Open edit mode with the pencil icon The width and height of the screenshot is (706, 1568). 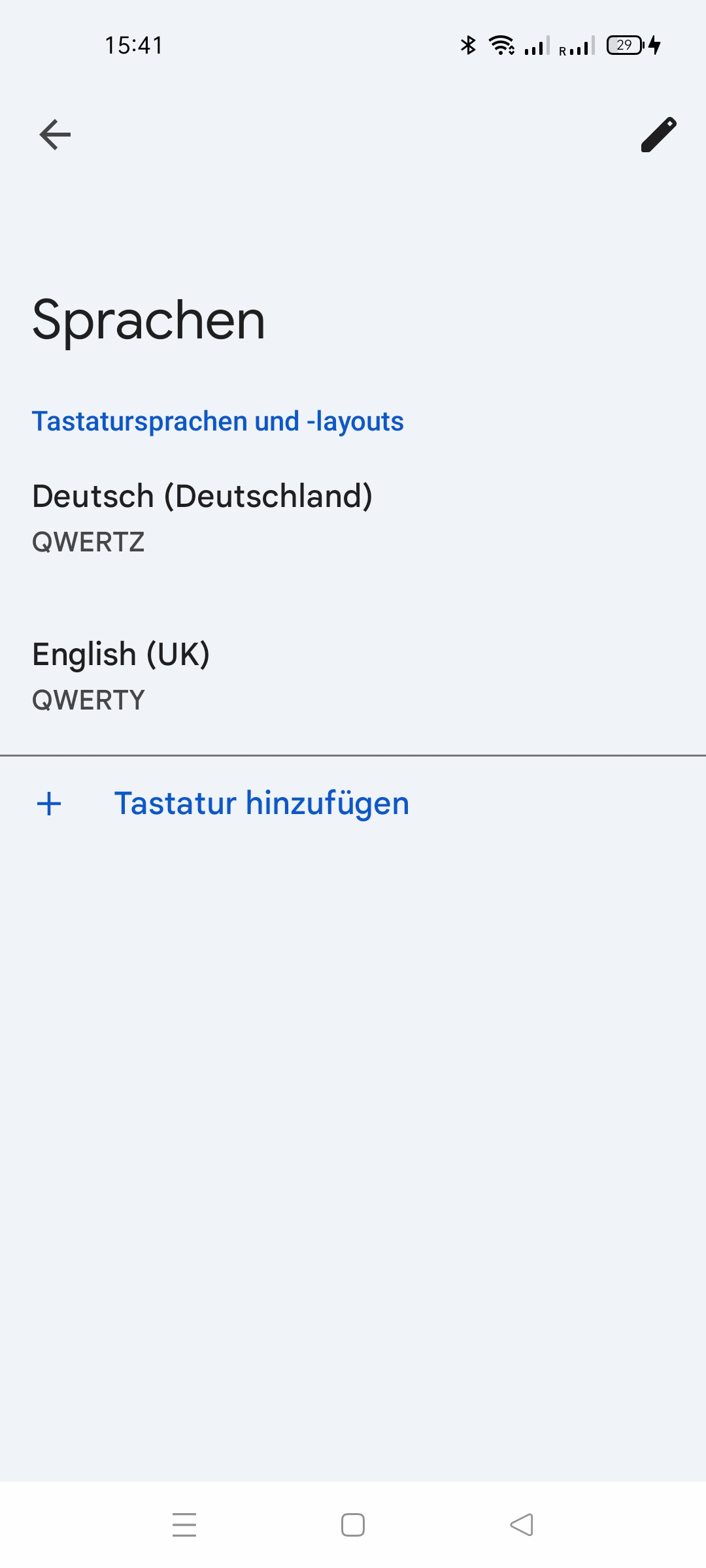(x=657, y=135)
